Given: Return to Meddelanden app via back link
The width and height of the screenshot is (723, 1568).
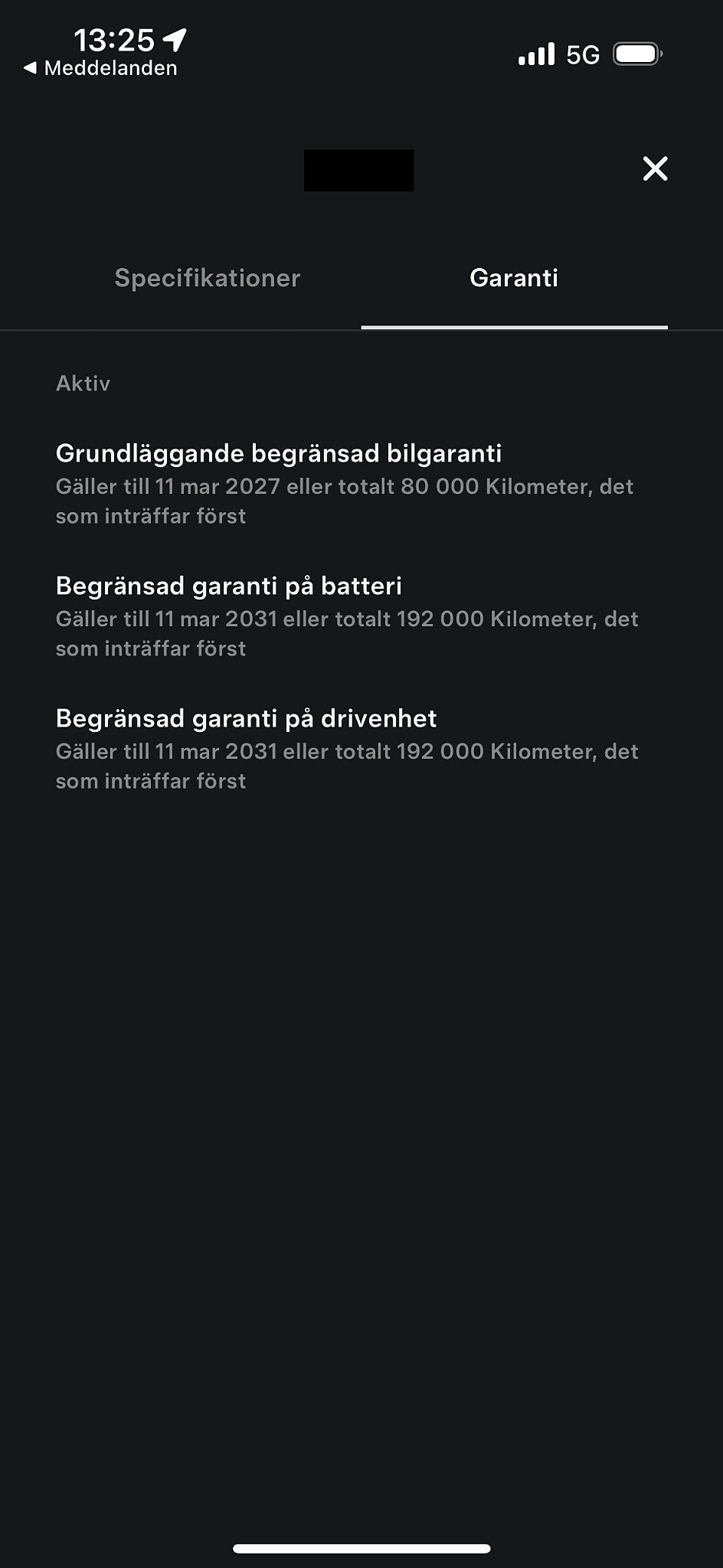Looking at the screenshot, I should 100,68.
